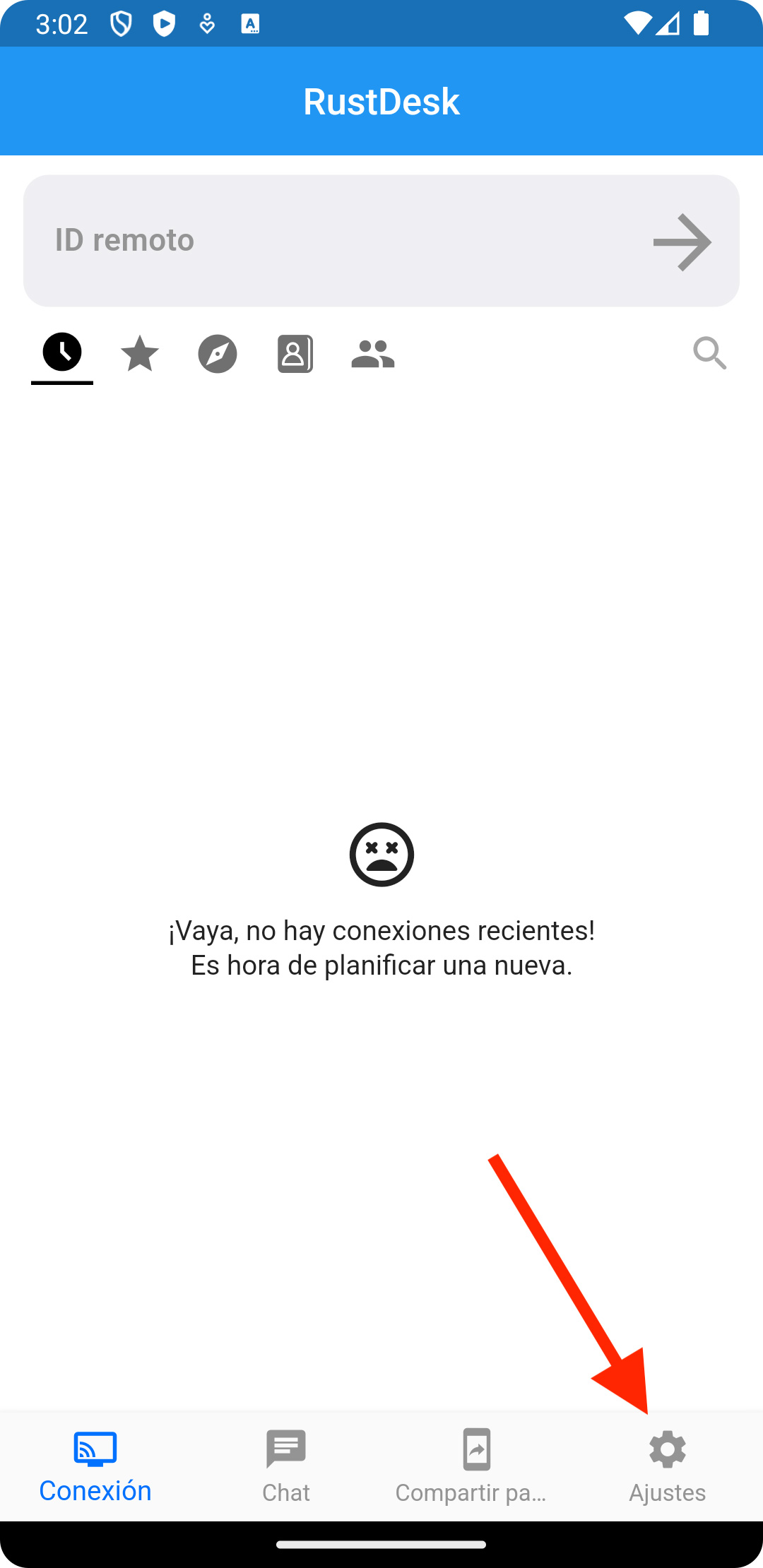This screenshot has height=1568, width=763.
Task: Open the Ajustes settings tab
Action: point(668,1466)
